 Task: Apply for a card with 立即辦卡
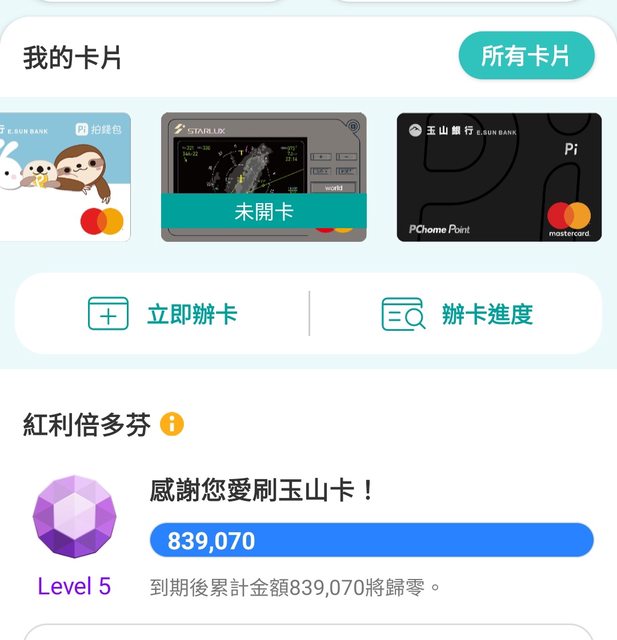[x=163, y=314]
